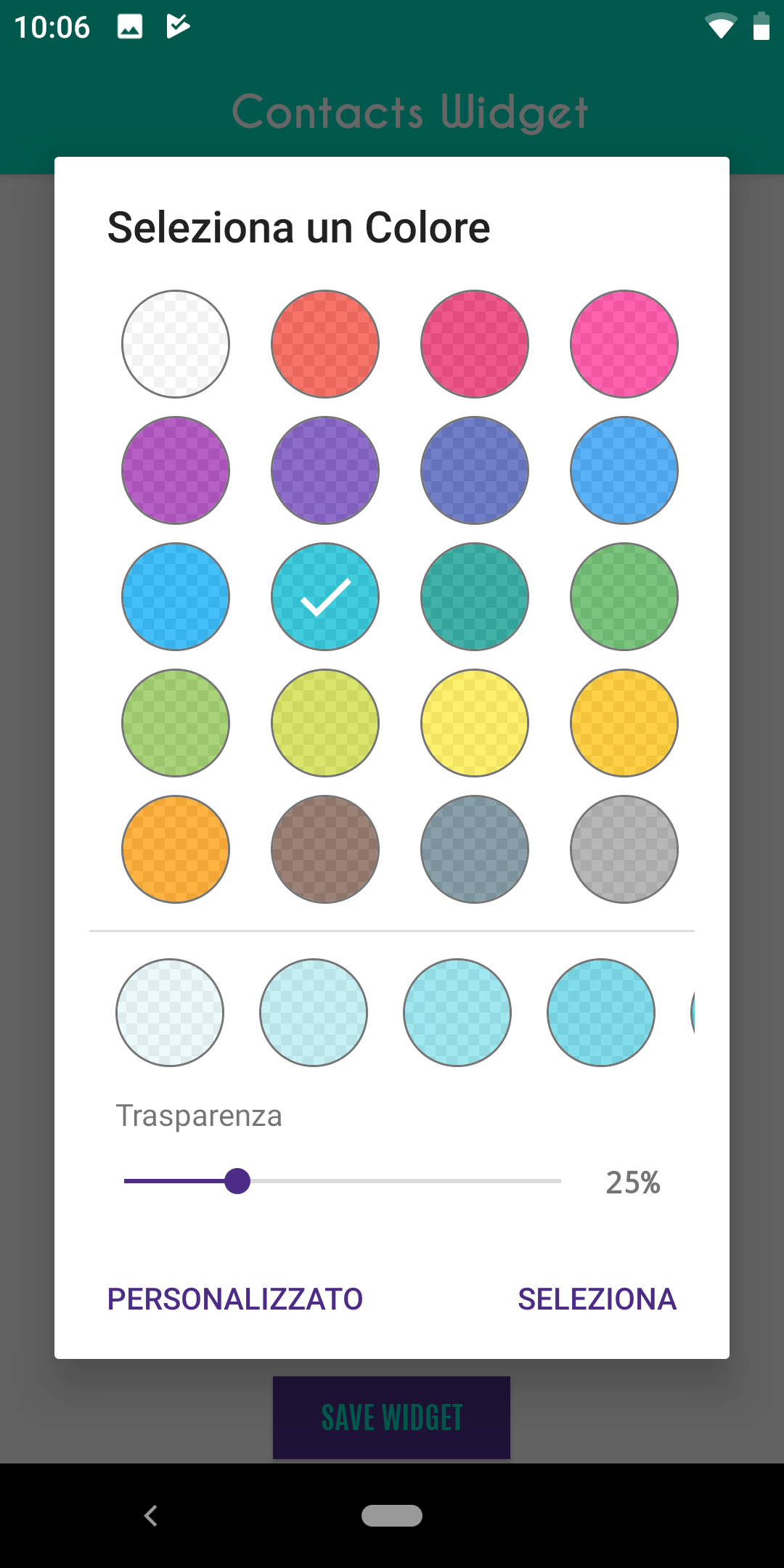Screen dimensions: 784x1568
Task: Choose the teal color swatch
Action: pos(475,597)
